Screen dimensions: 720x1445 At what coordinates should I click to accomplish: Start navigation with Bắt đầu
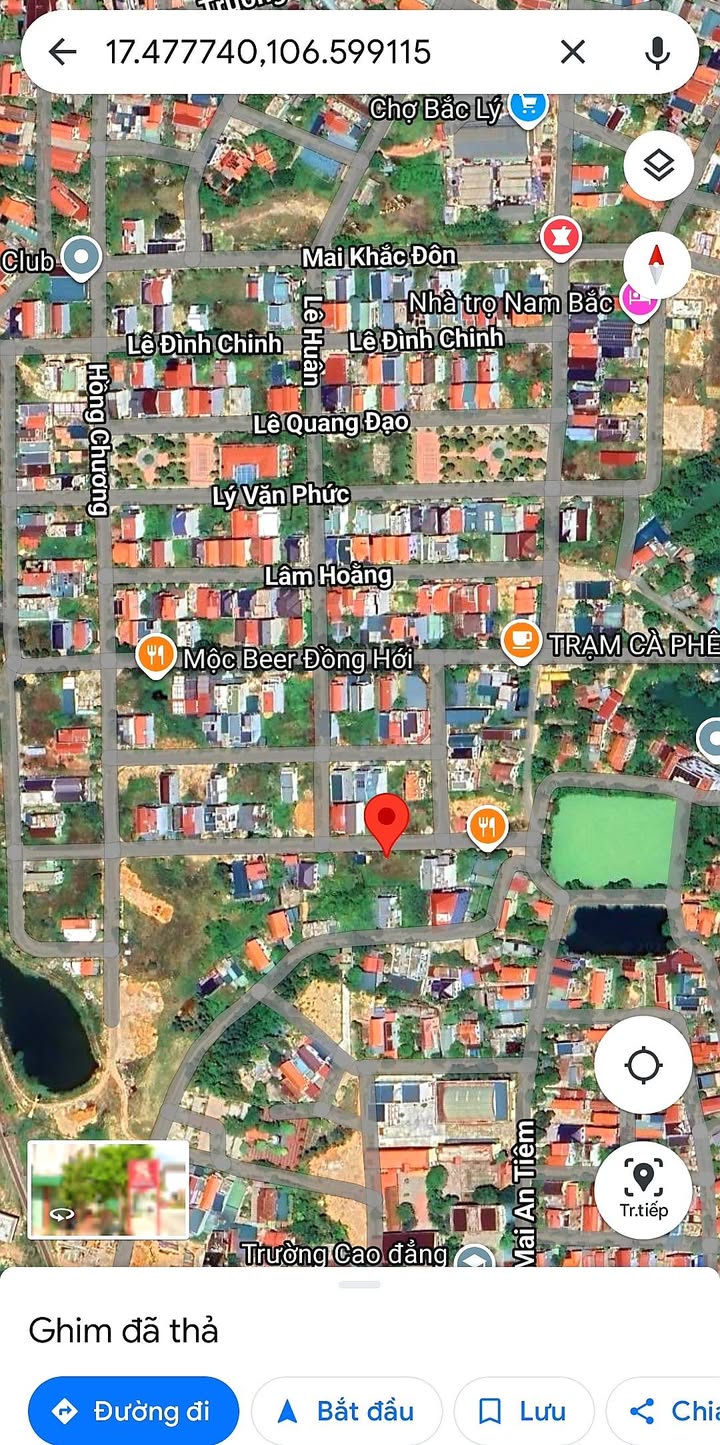pyautogui.click(x=346, y=1411)
